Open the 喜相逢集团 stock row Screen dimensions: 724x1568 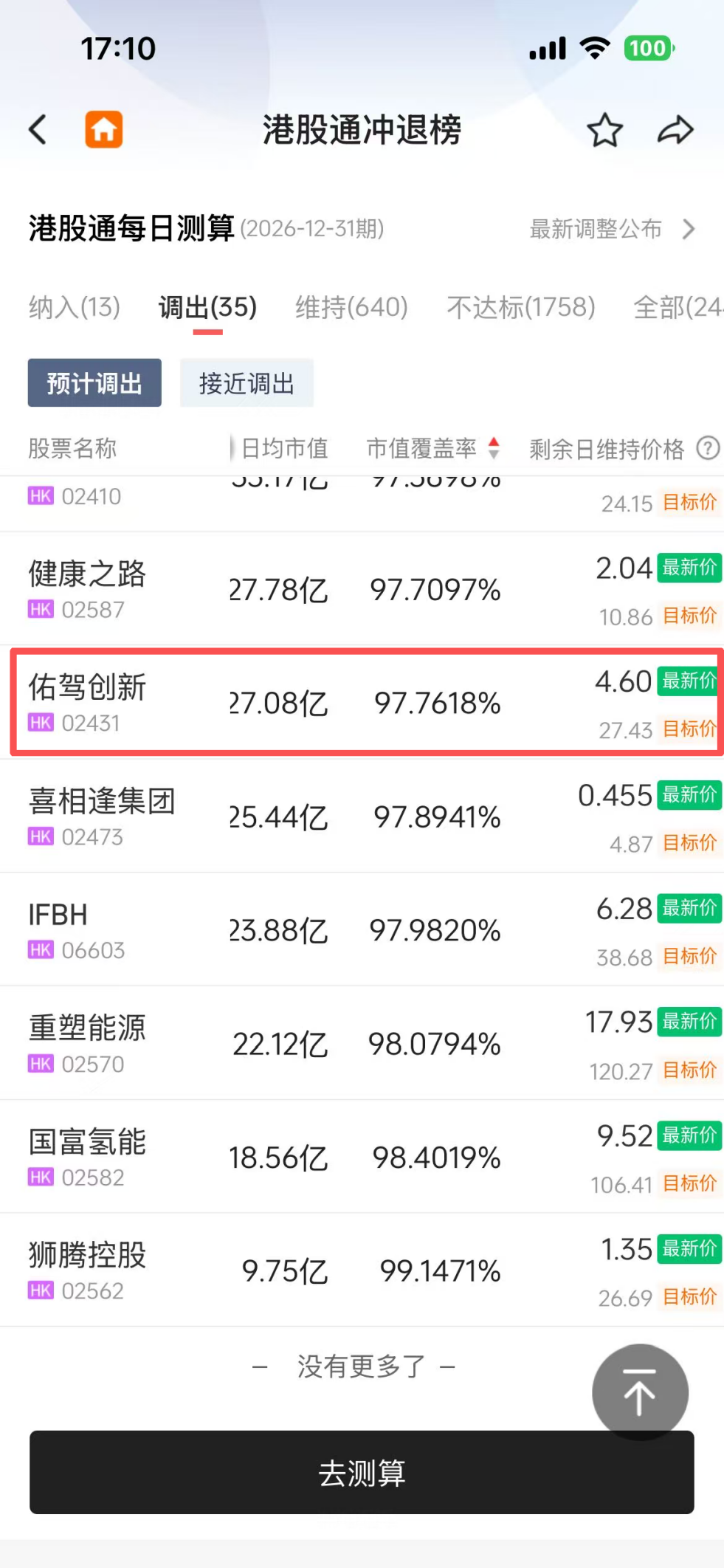click(x=362, y=816)
